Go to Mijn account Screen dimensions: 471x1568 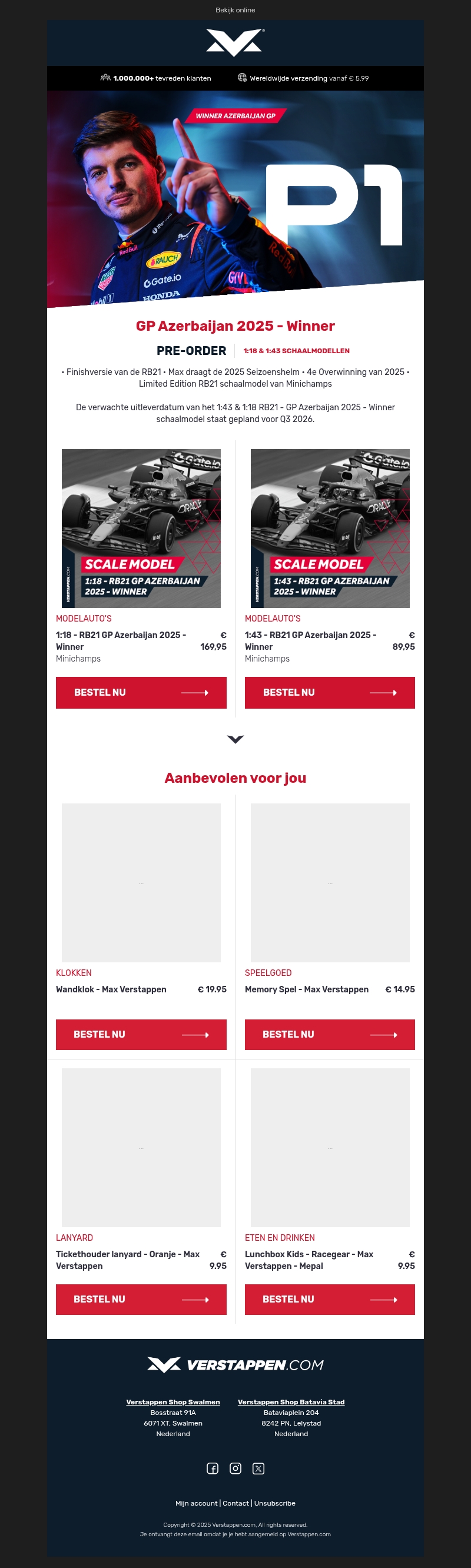[196, 1503]
